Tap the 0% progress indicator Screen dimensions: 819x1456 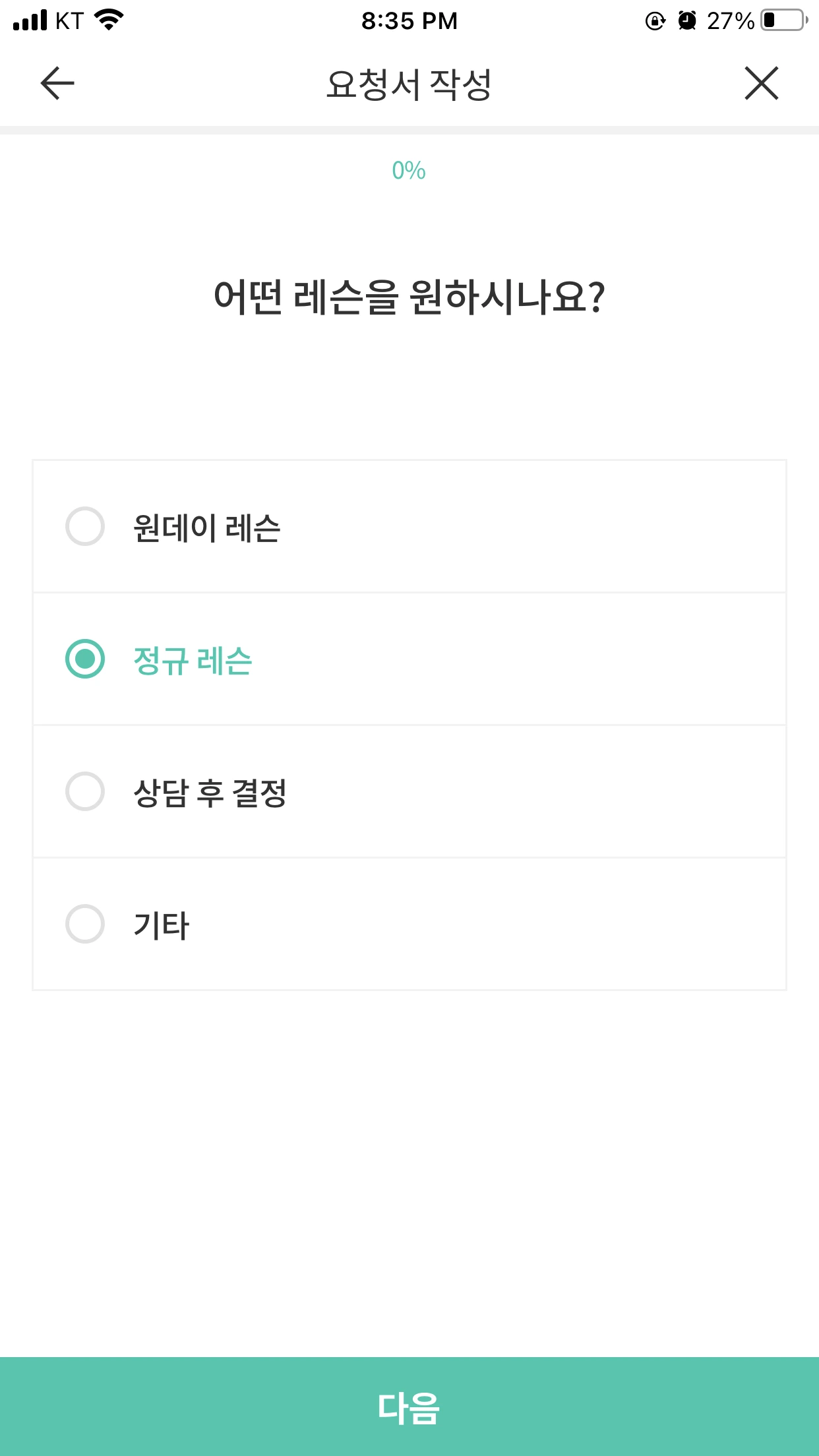[x=409, y=170]
